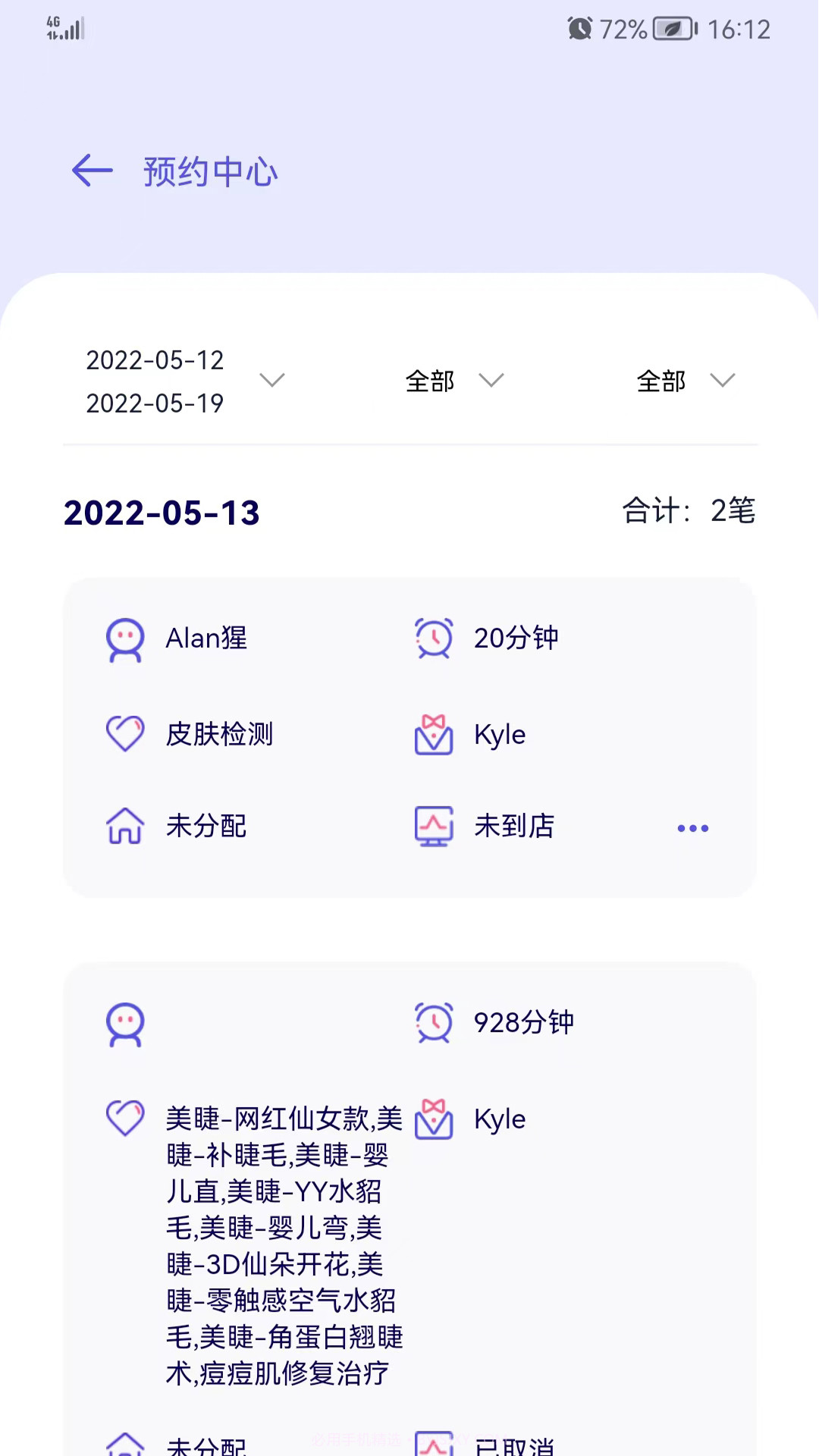This screenshot has height=1456, width=819.
Task: Tap the 预约中心 page title
Action: tap(209, 171)
